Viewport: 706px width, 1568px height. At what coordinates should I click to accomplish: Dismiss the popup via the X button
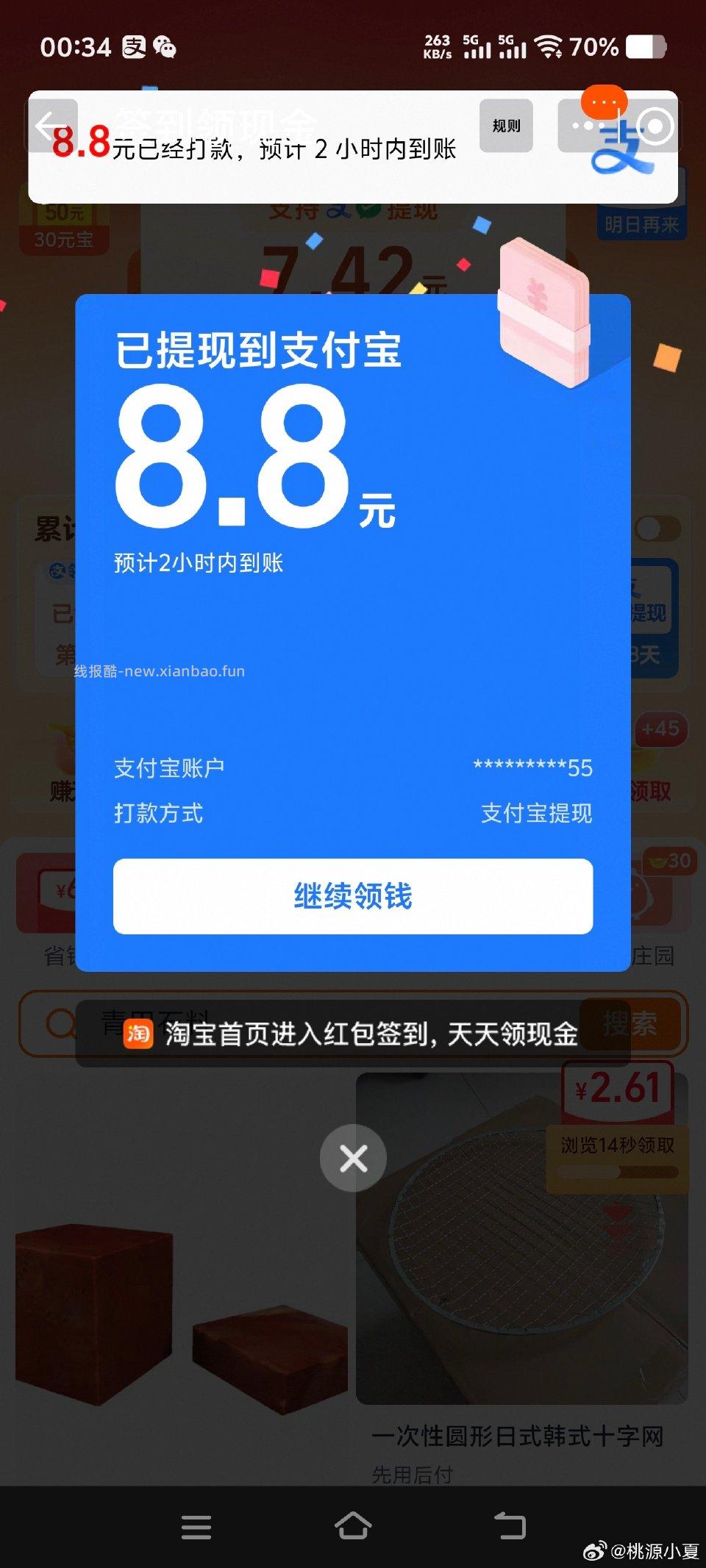(353, 1157)
